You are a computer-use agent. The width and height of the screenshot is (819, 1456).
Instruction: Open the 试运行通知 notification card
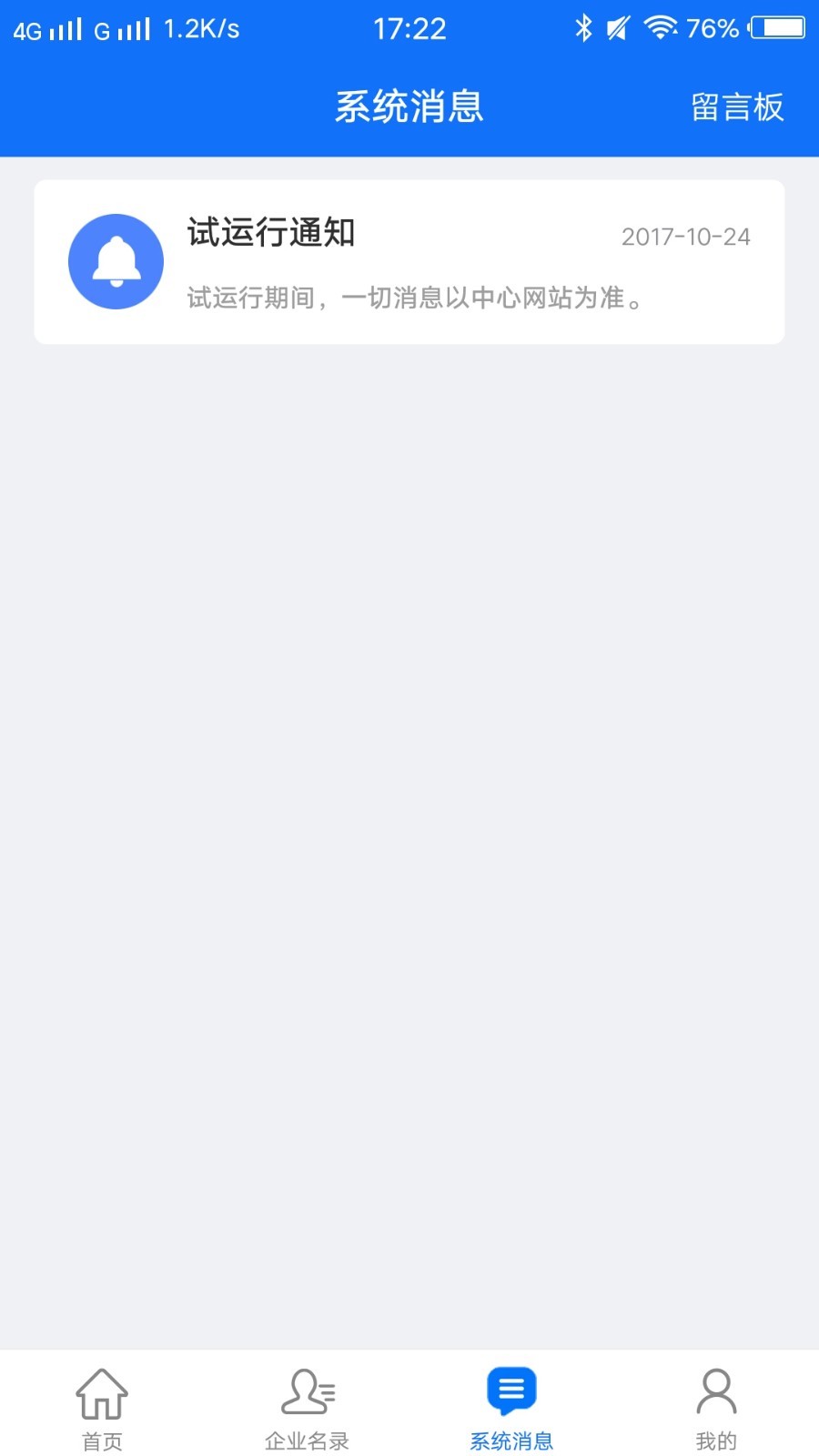[x=409, y=262]
